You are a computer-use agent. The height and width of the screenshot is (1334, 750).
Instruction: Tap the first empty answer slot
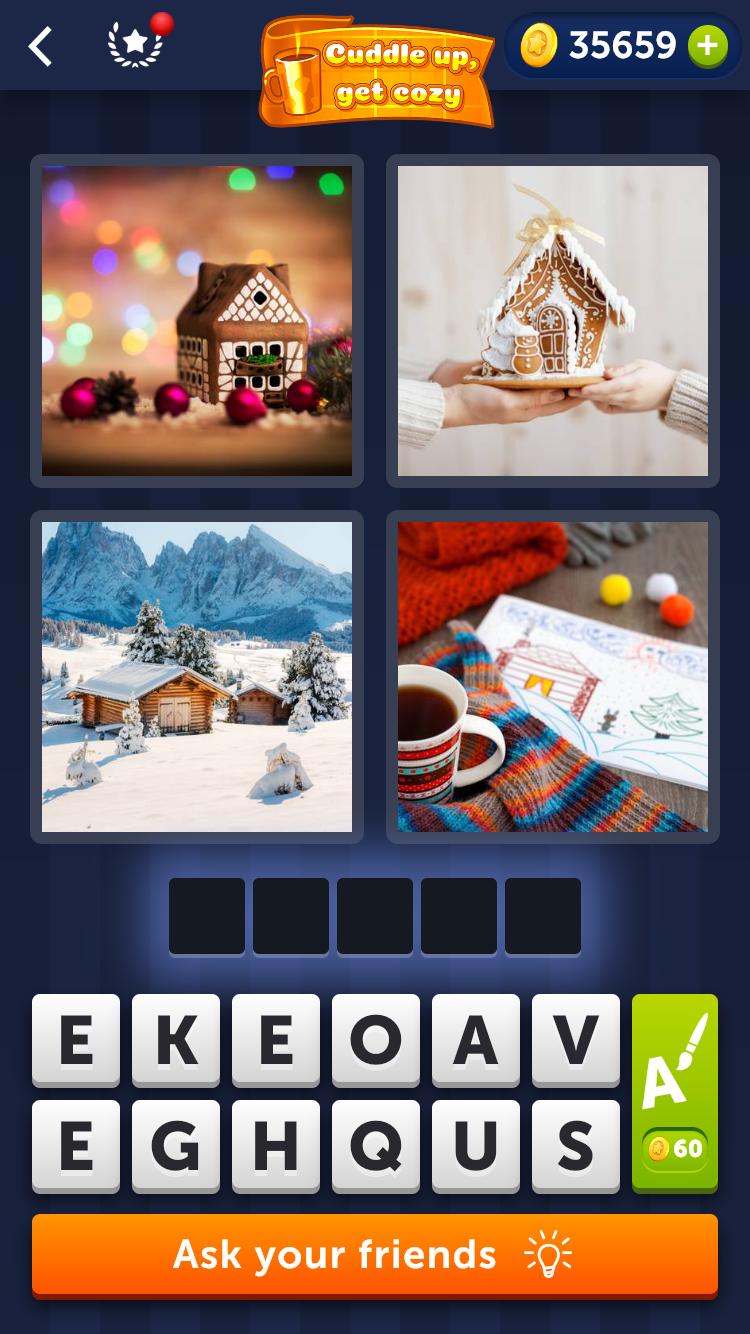[x=207, y=916]
